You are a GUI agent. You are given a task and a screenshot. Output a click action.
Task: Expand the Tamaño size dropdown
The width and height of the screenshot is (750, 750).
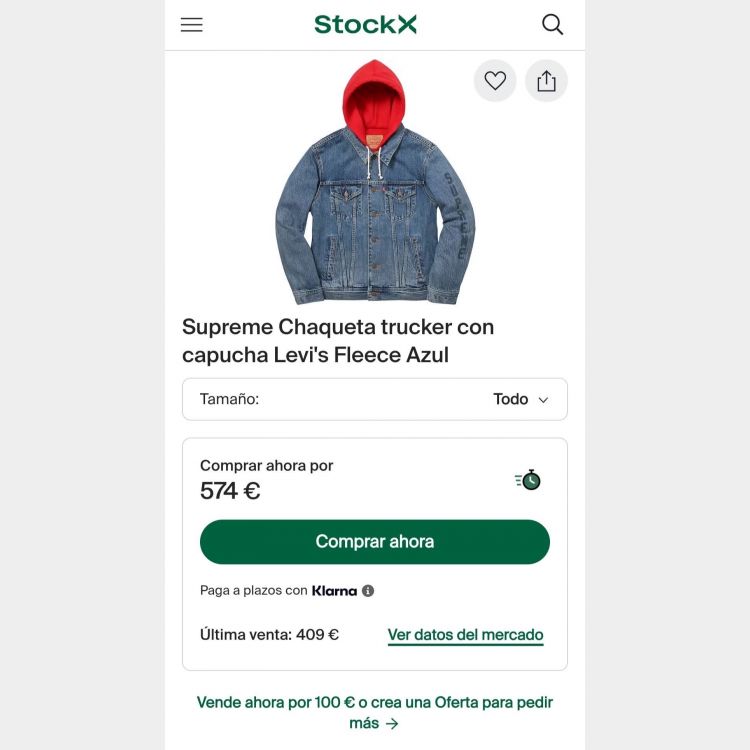(375, 399)
